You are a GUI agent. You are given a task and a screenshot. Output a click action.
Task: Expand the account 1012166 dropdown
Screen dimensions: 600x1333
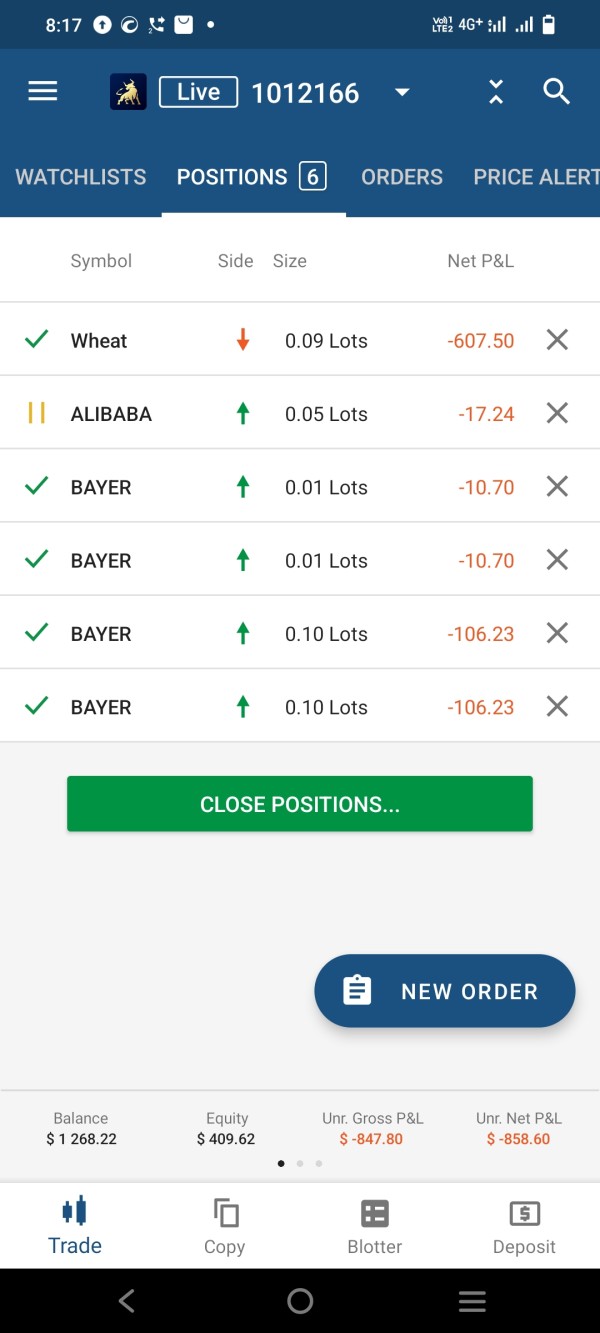click(402, 92)
